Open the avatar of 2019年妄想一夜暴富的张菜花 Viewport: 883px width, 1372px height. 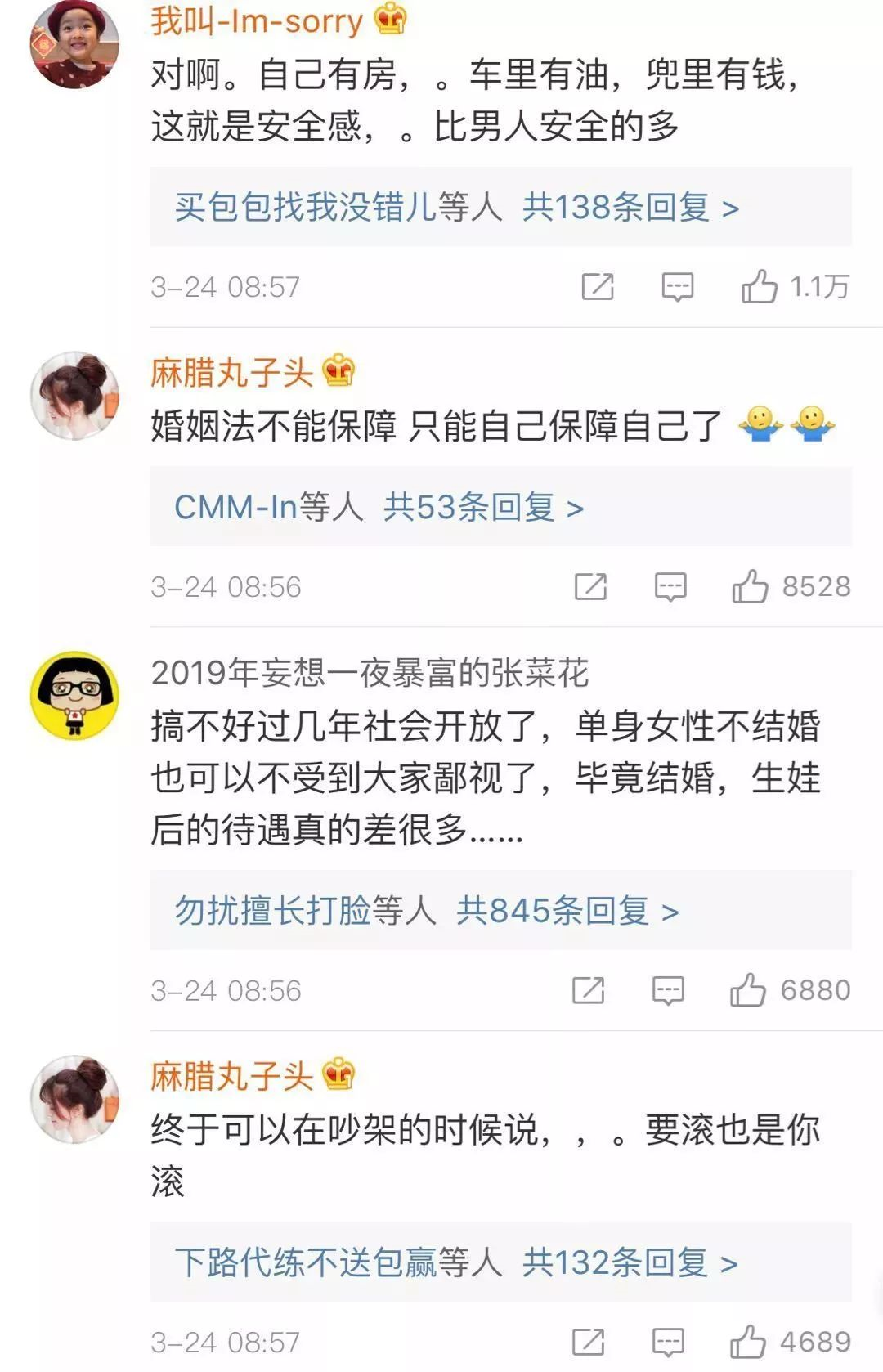pyautogui.click(x=74, y=694)
